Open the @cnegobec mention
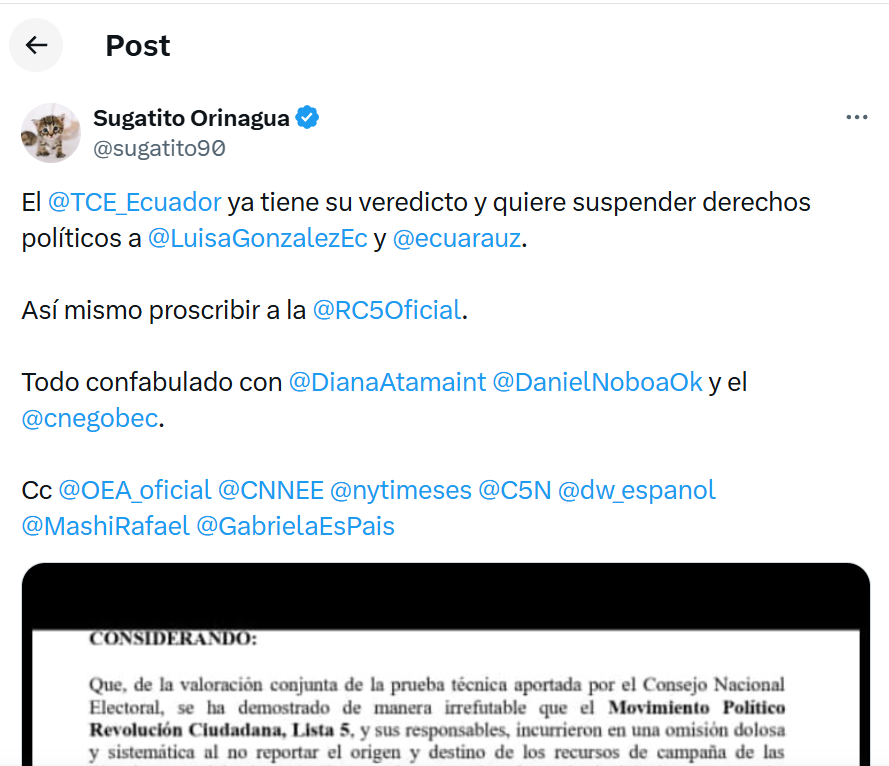This screenshot has height=766, width=889. (x=89, y=418)
